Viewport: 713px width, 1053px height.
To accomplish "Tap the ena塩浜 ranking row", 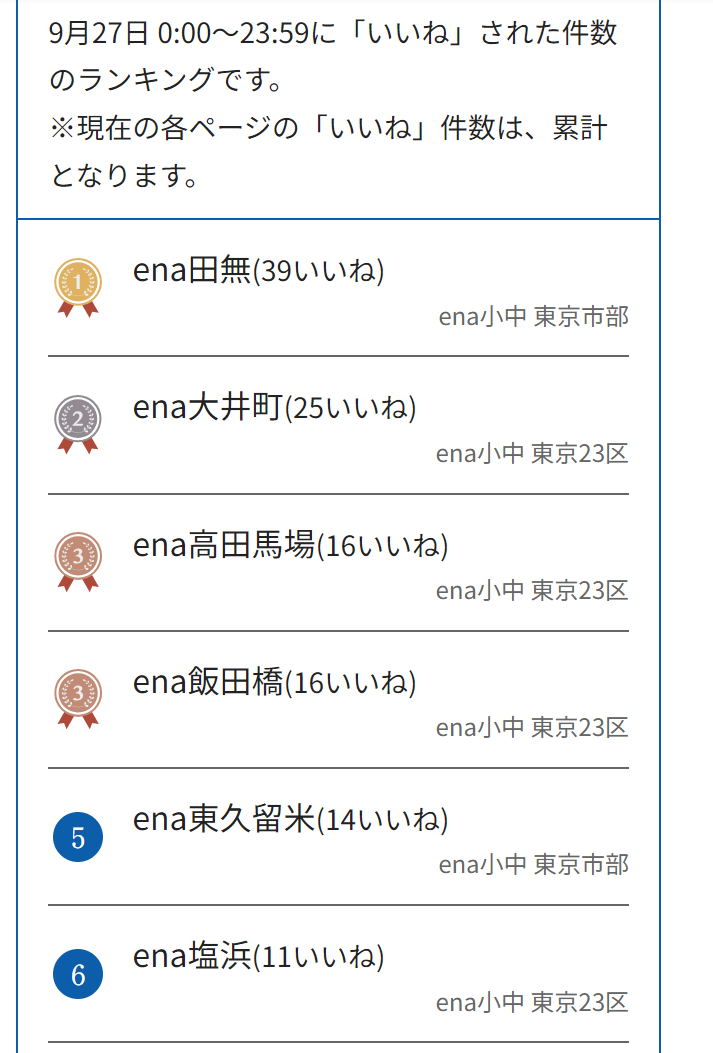I will [258, 957].
